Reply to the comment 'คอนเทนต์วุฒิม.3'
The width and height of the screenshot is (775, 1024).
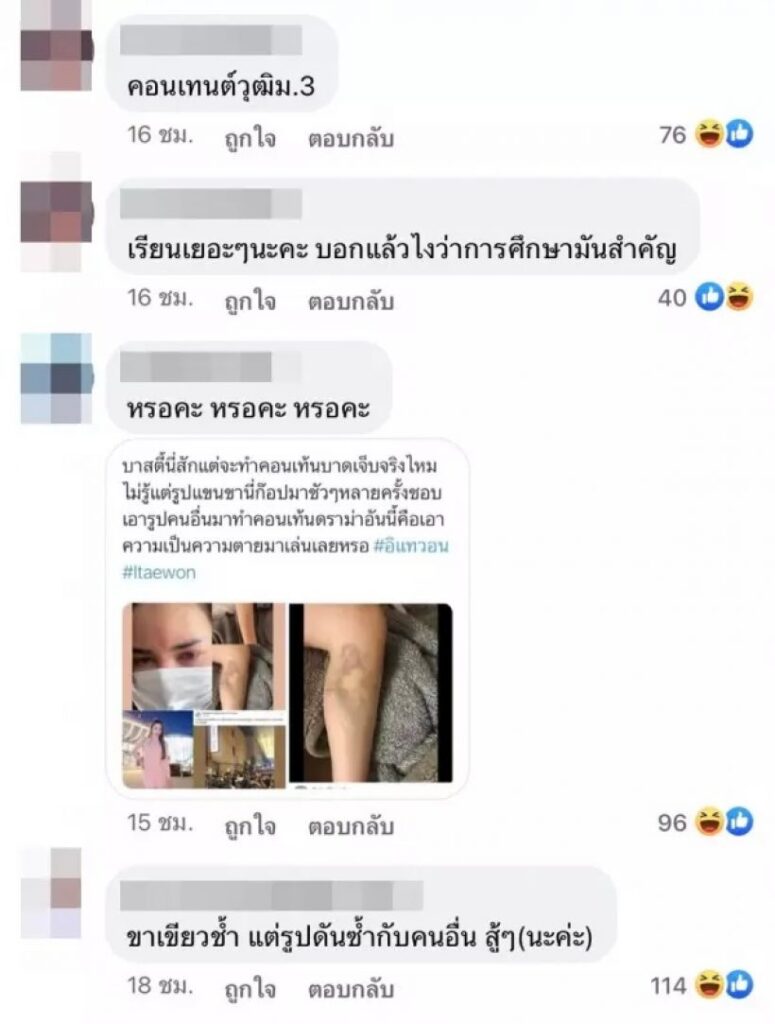[x=350, y=137]
